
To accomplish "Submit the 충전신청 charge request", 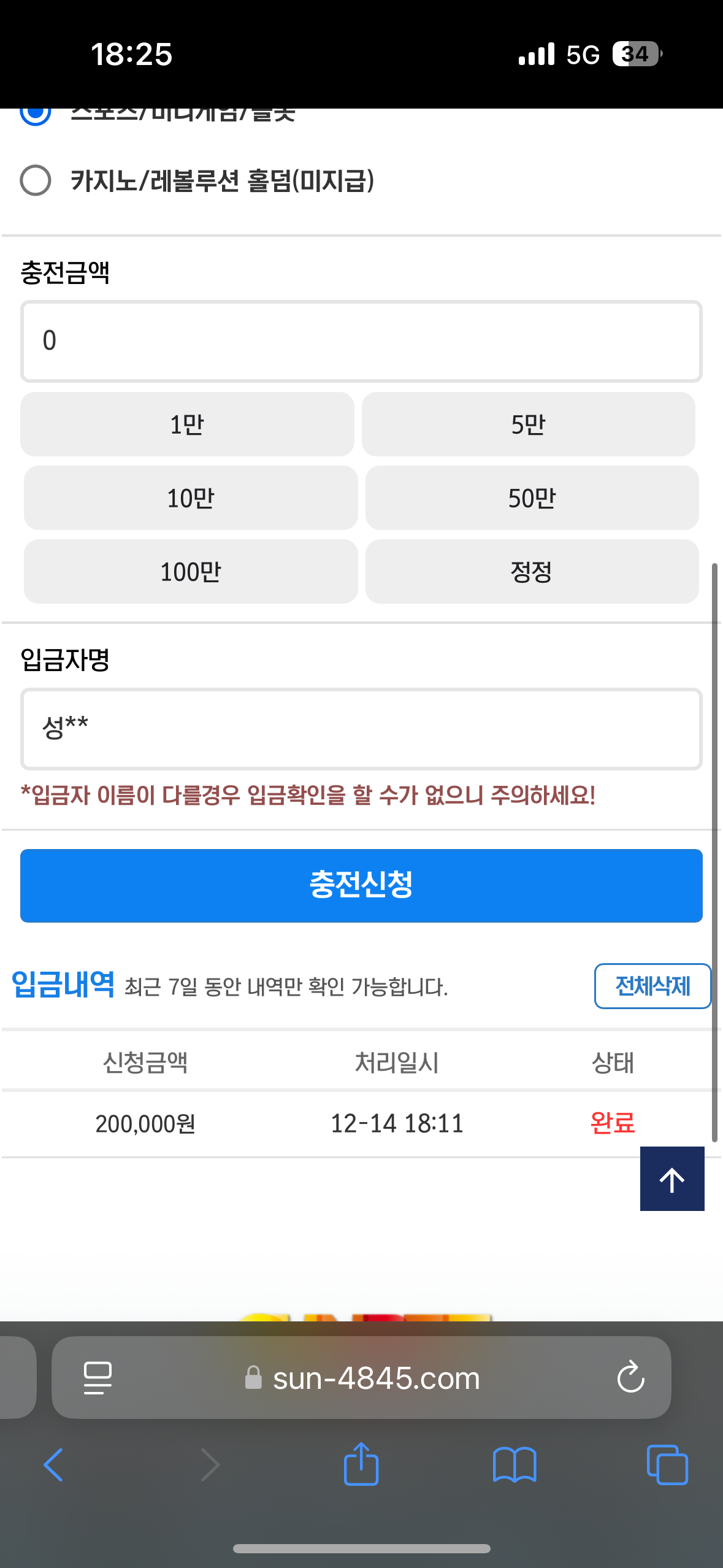I will coord(361,886).
